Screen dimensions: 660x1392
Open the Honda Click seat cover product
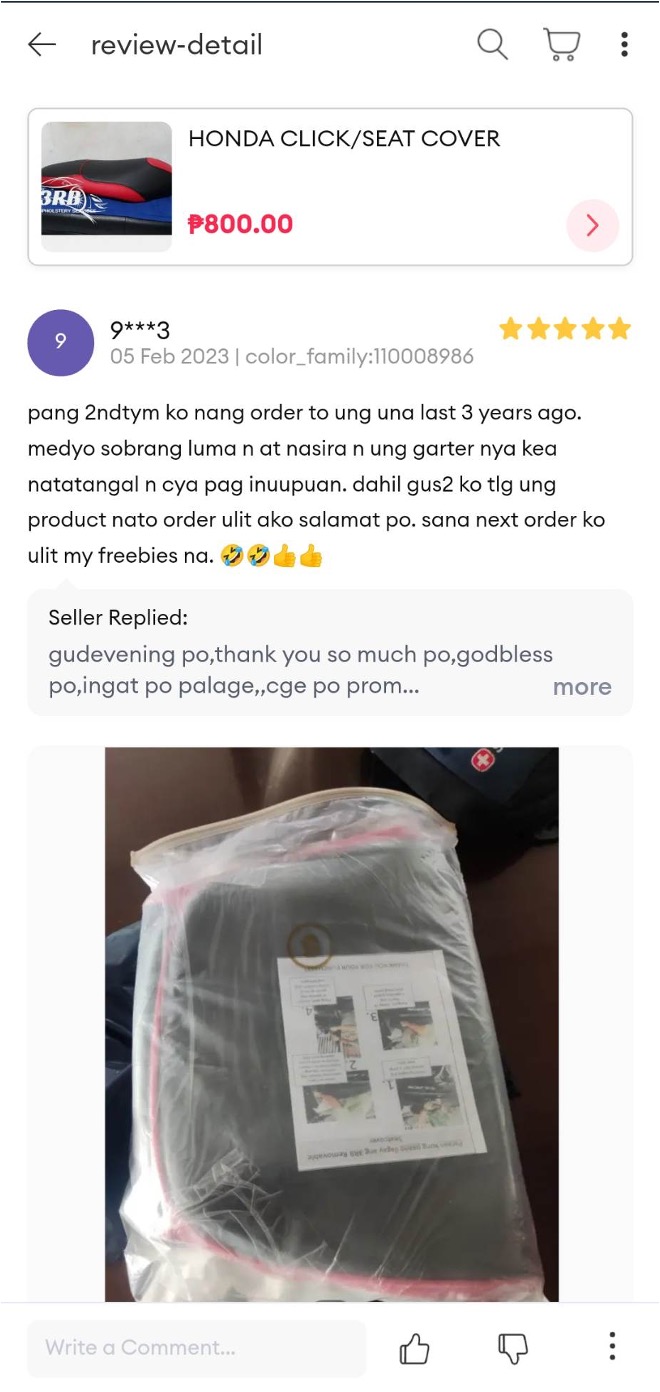(330, 187)
